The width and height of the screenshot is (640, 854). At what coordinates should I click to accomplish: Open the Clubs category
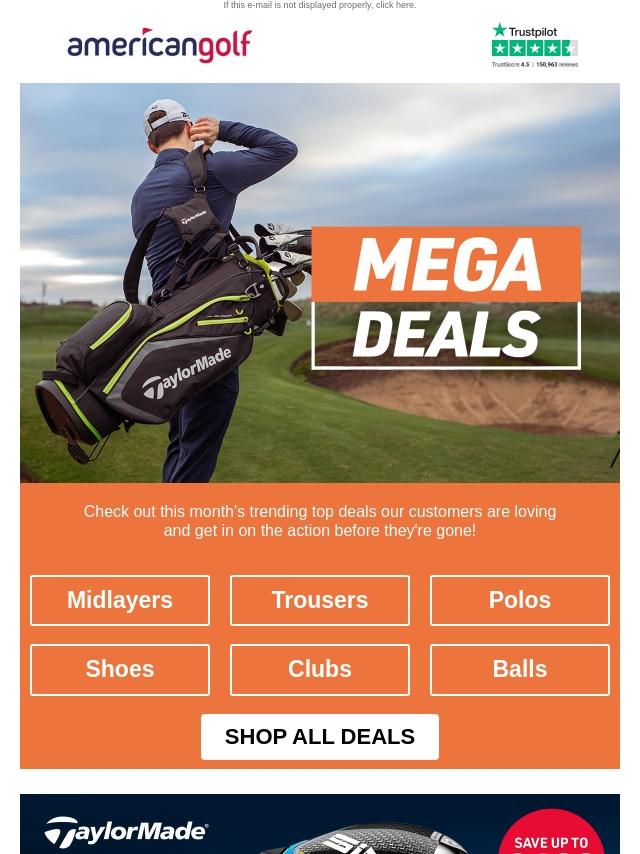pyautogui.click(x=320, y=669)
